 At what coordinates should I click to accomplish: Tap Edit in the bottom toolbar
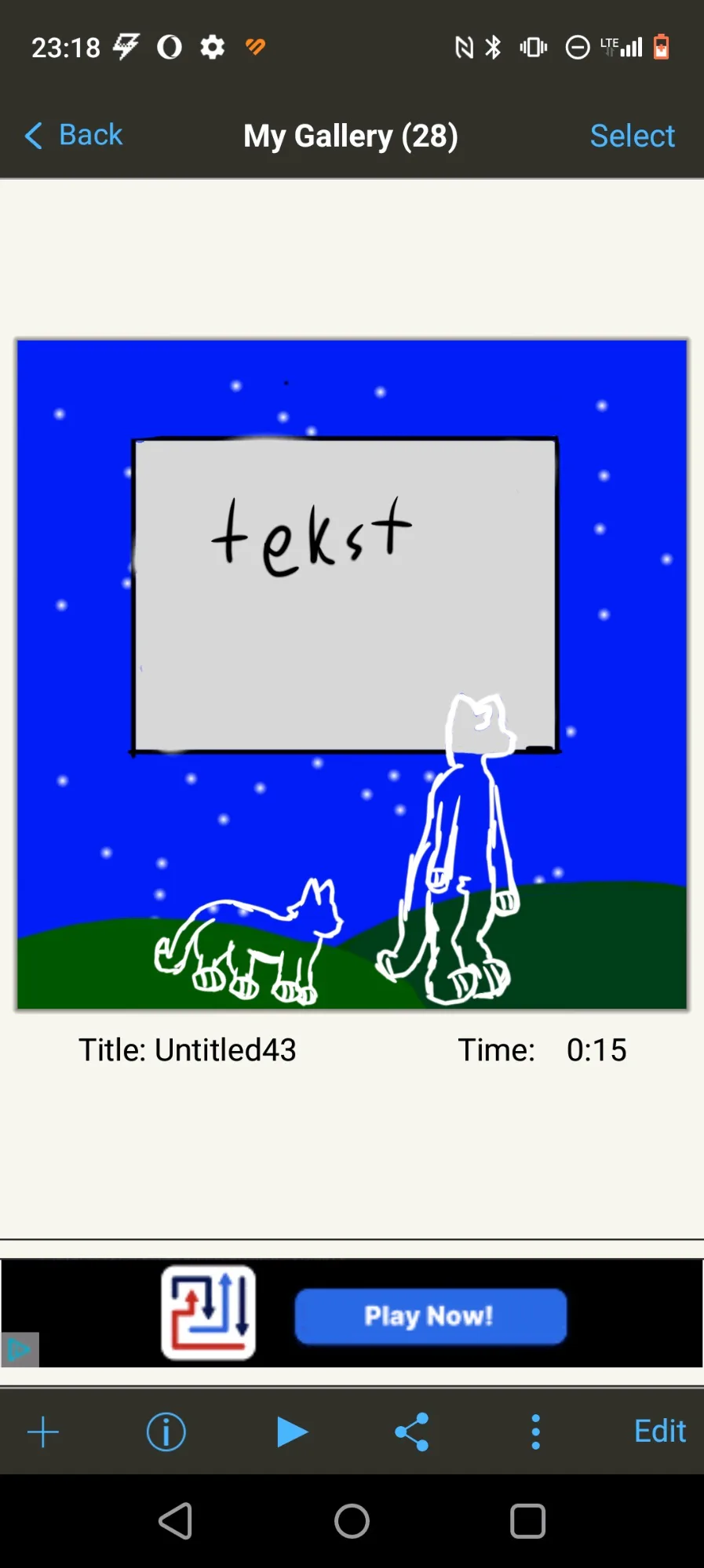(659, 1431)
